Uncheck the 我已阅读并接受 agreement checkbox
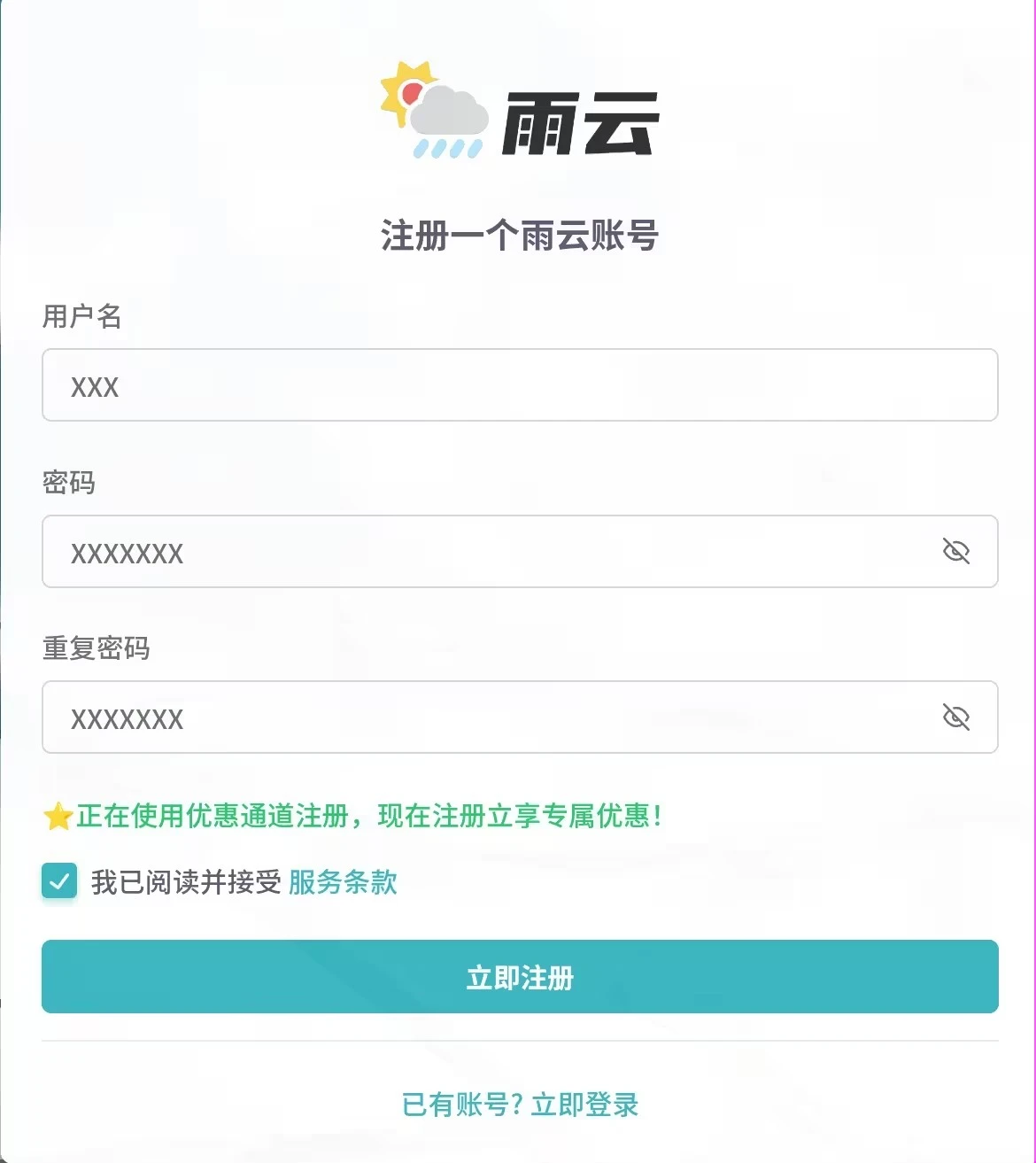This screenshot has height=1163, width=1036. 59,881
